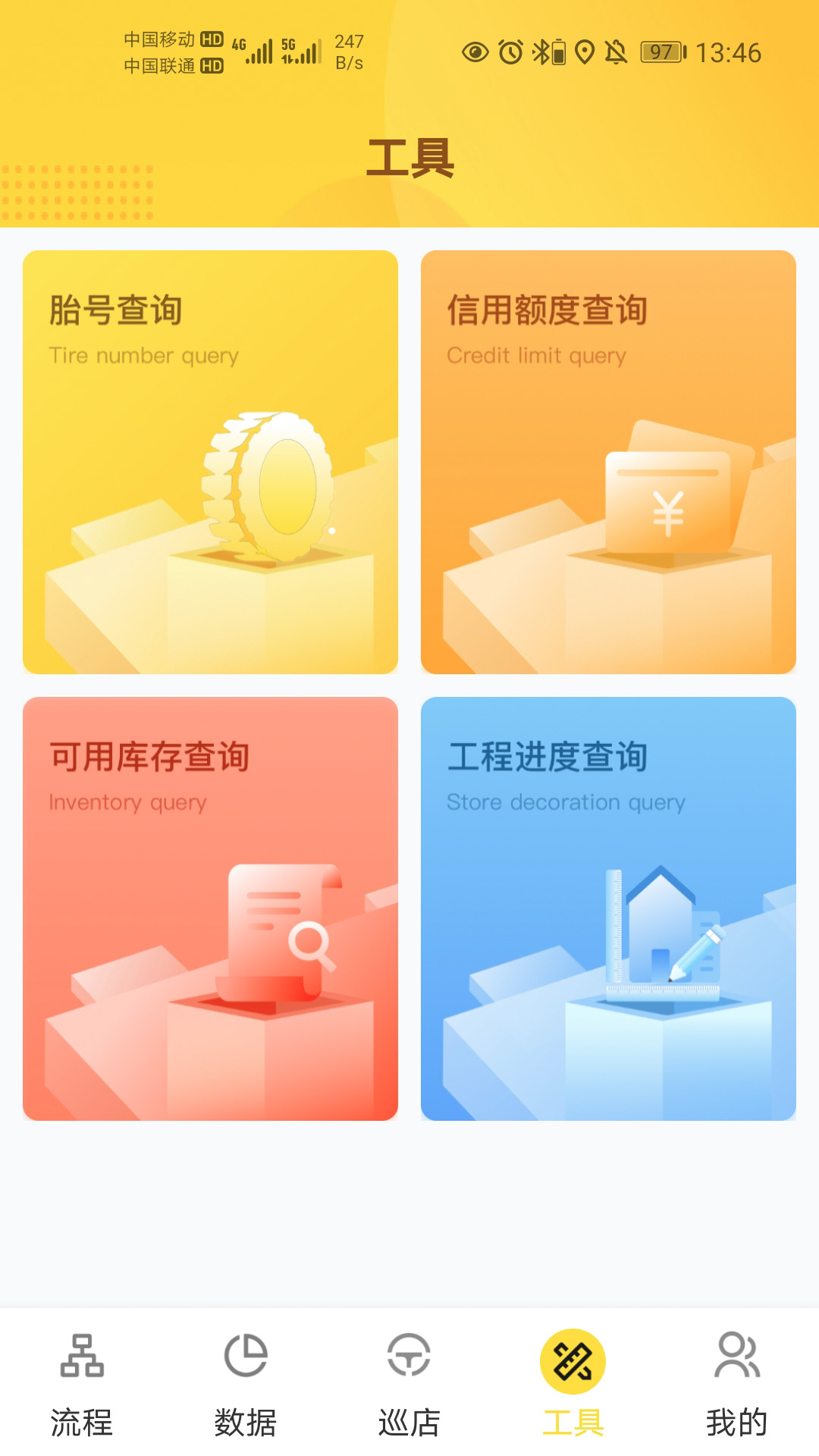The height and width of the screenshot is (1456, 819).
Task: Tap the house and pencil decoration icon
Action: tap(664, 933)
